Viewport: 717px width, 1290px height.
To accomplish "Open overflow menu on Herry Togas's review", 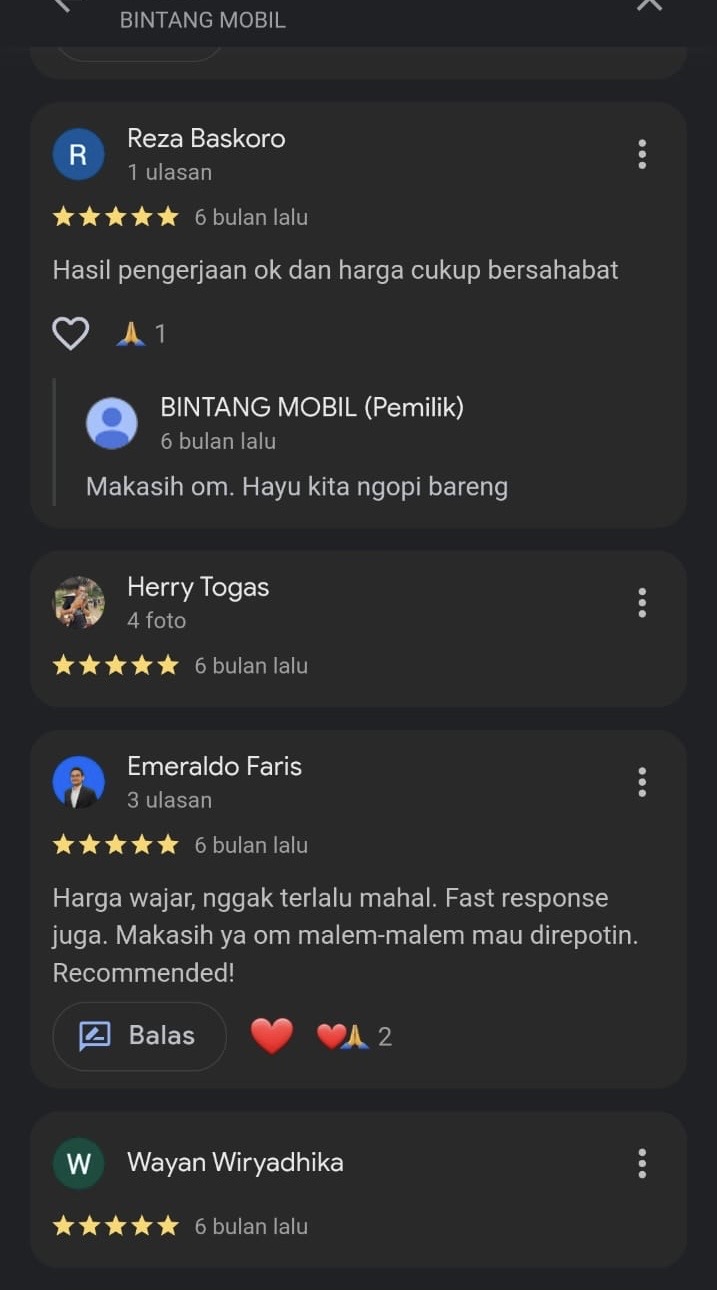I will [642, 603].
